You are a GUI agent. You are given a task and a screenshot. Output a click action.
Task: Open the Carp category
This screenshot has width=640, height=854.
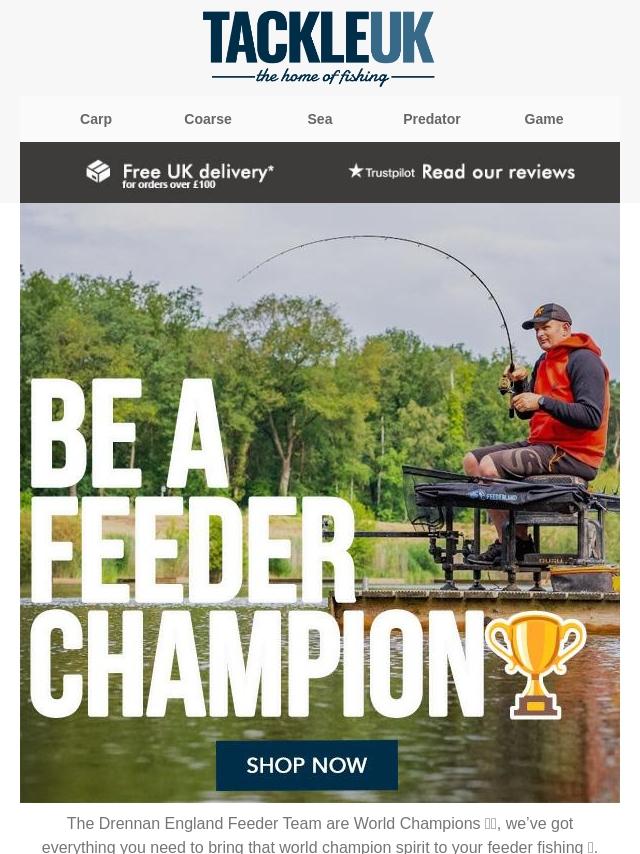click(x=96, y=119)
